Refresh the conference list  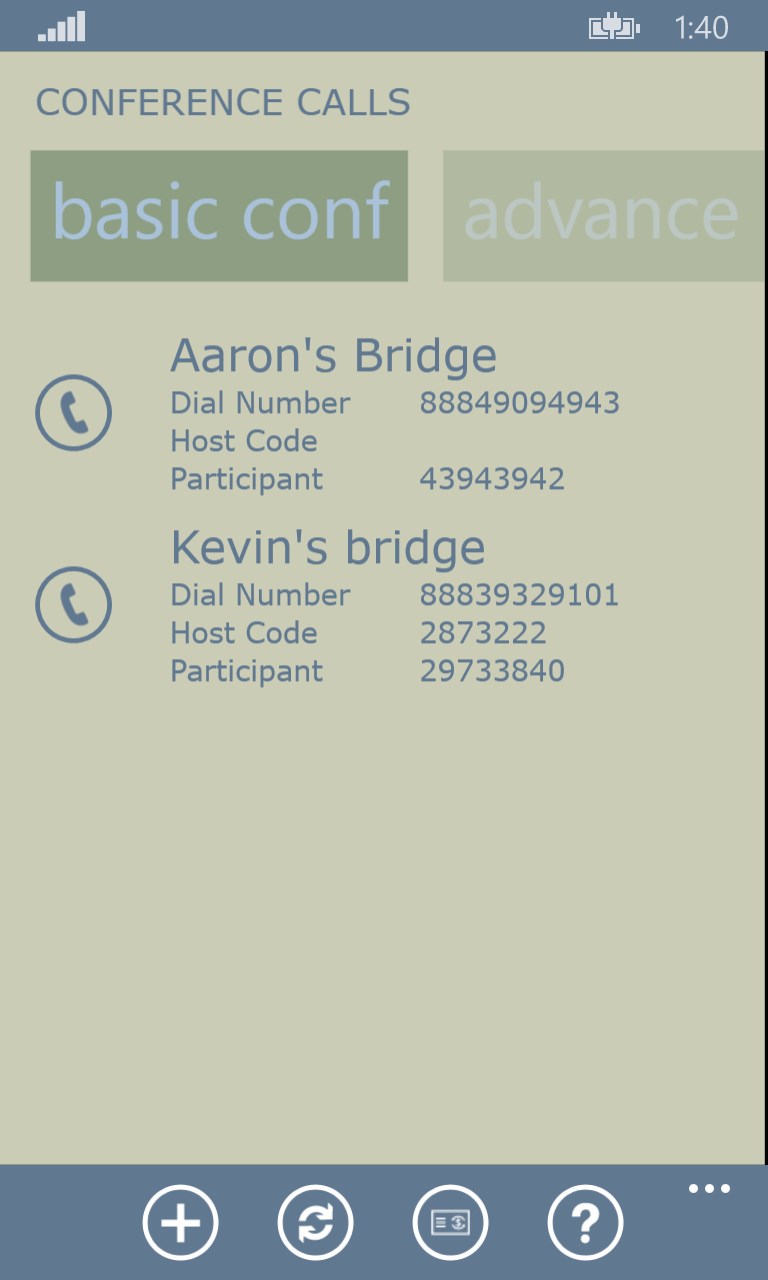(x=315, y=1222)
